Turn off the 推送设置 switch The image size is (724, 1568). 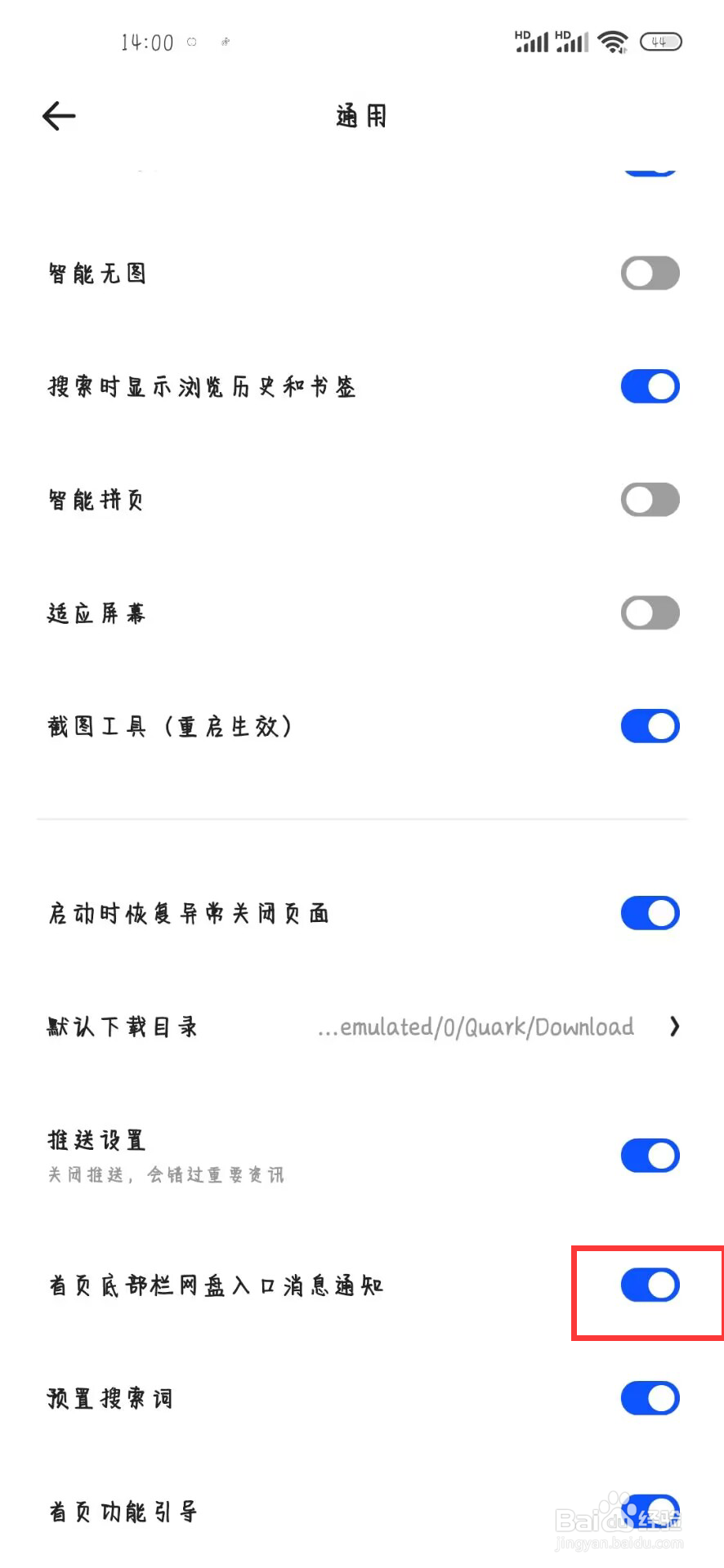[650, 1155]
